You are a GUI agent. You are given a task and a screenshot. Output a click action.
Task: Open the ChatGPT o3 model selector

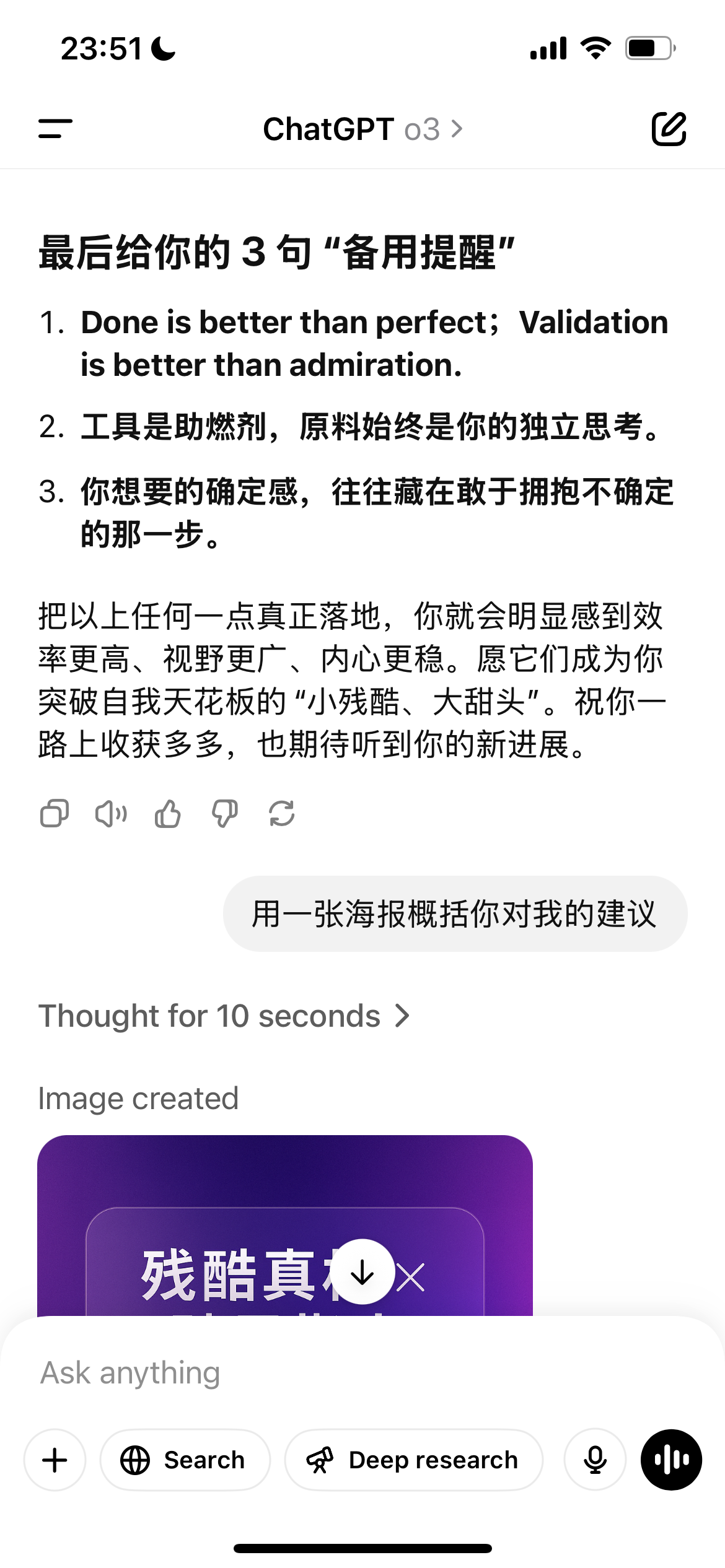(x=362, y=129)
